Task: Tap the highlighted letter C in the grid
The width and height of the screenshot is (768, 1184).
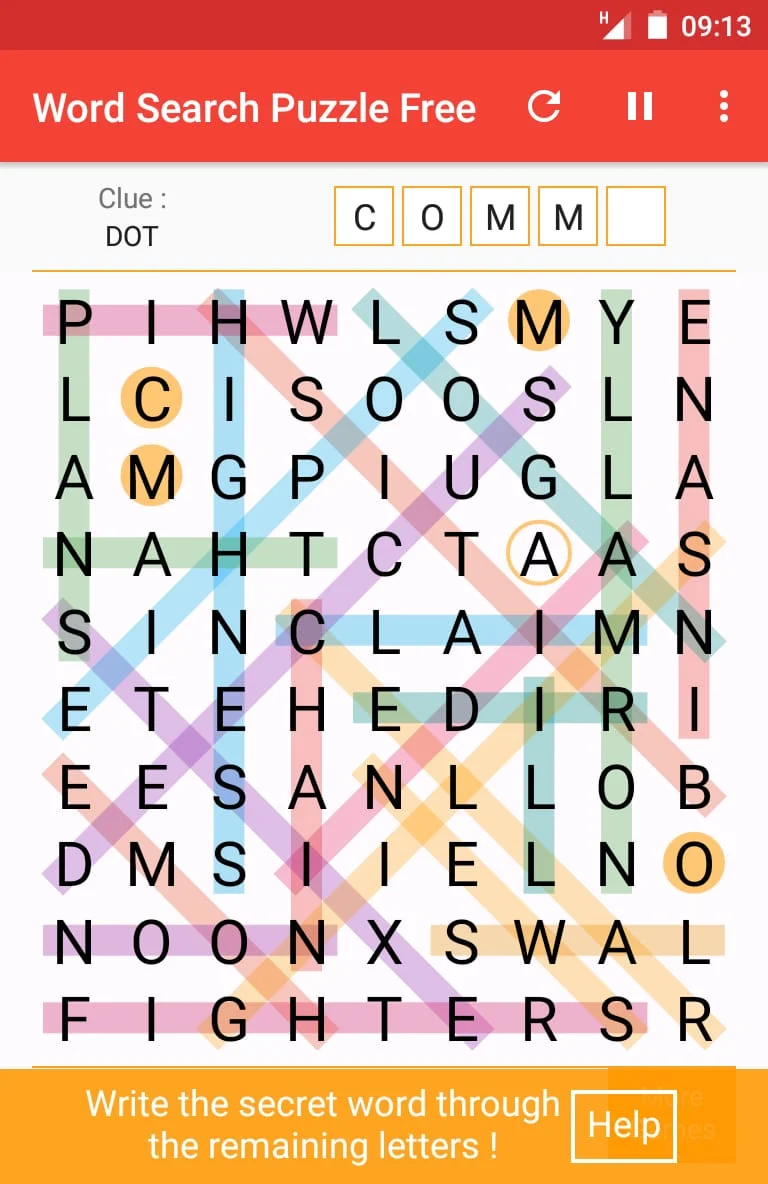Action: (x=151, y=399)
